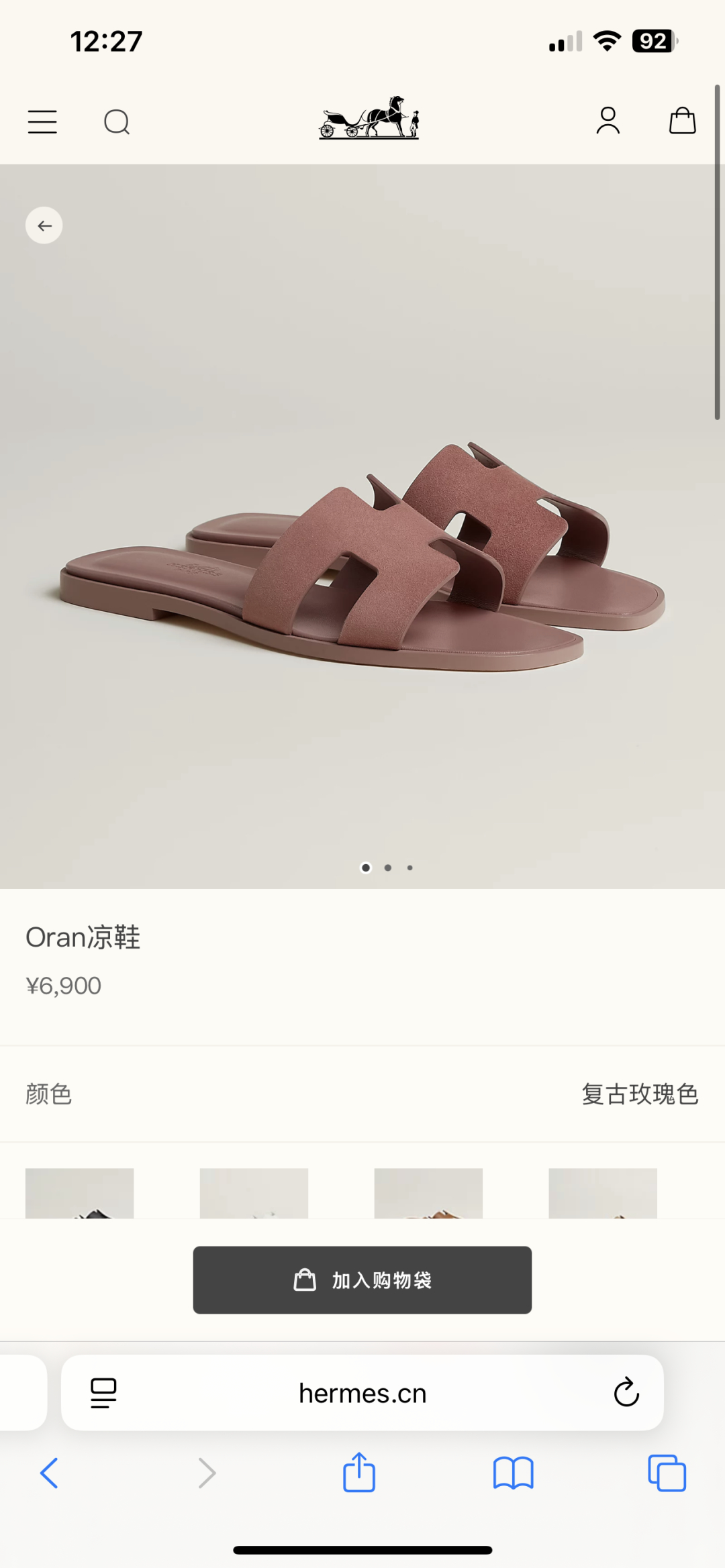Select the black color thumbnail
The width and height of the screenshot is (725, 1568).
pyautogui.click(x=80, y=1194)
